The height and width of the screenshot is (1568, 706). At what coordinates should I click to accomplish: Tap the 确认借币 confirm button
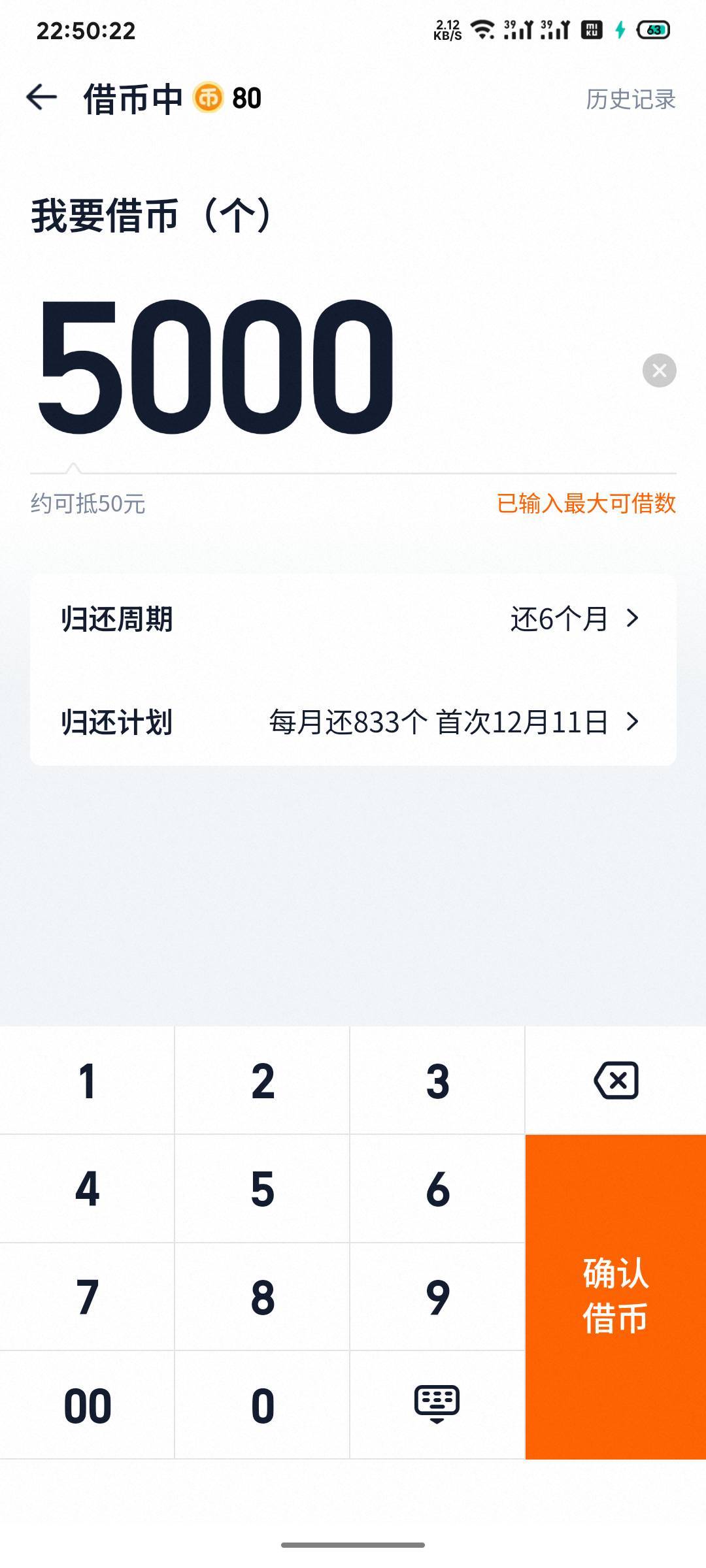tap(616, 1297)
